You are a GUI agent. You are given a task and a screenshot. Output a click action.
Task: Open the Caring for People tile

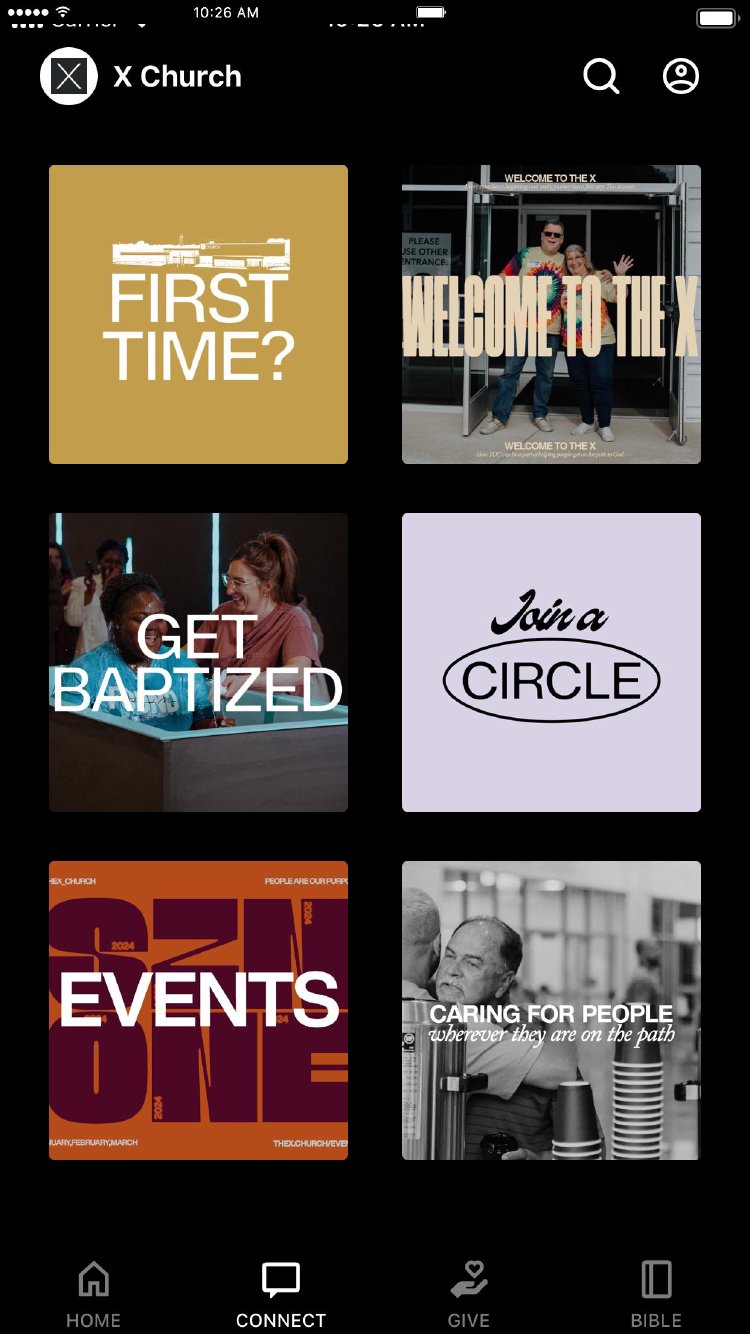tap(551, 1010)
